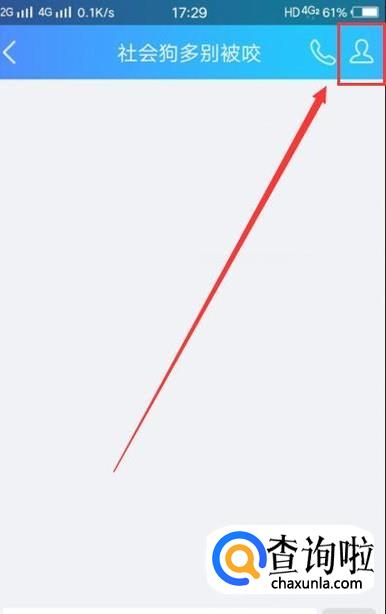The height and width of the screenshot is (614, 386).
Task: Open the contact profile icon
Action: tap(361, 52)
